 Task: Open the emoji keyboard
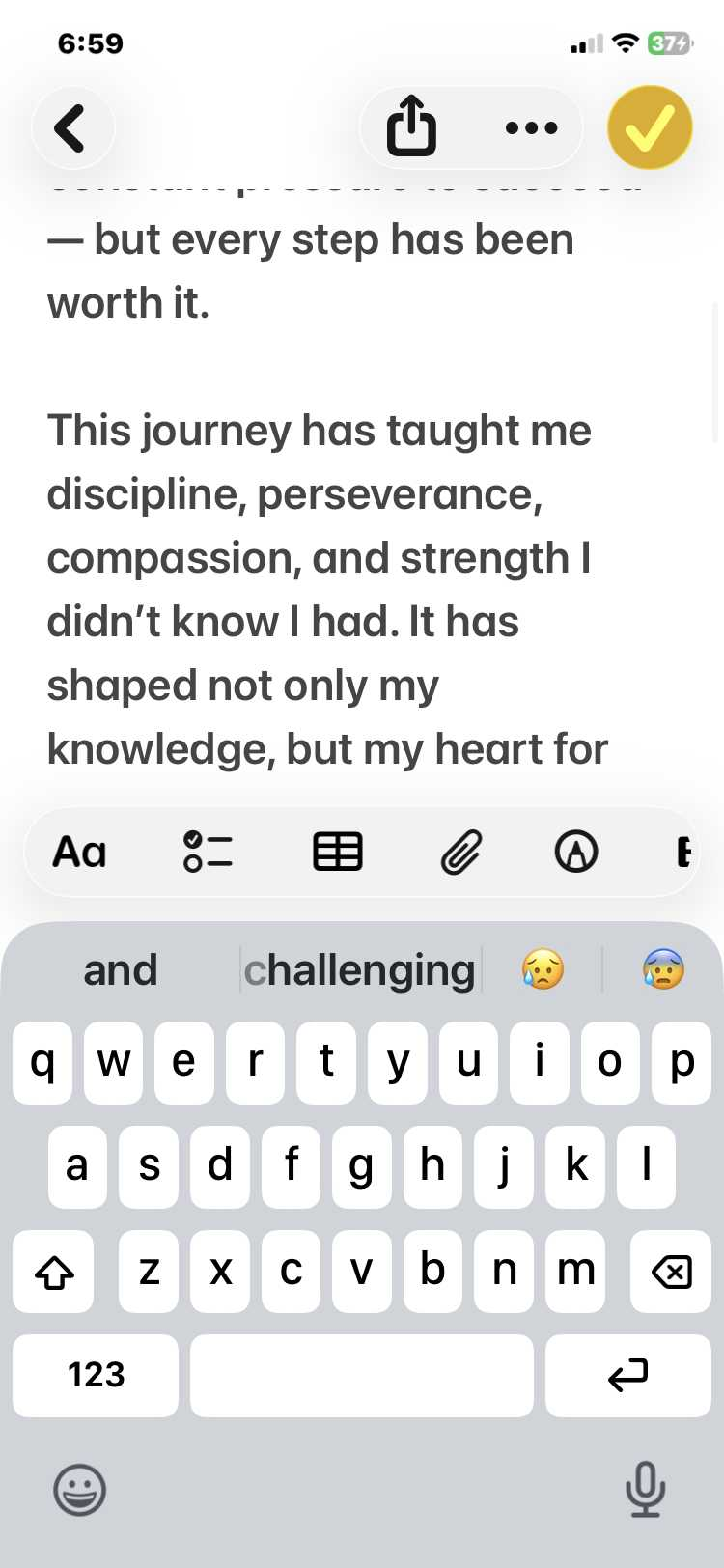(79, 1490)
